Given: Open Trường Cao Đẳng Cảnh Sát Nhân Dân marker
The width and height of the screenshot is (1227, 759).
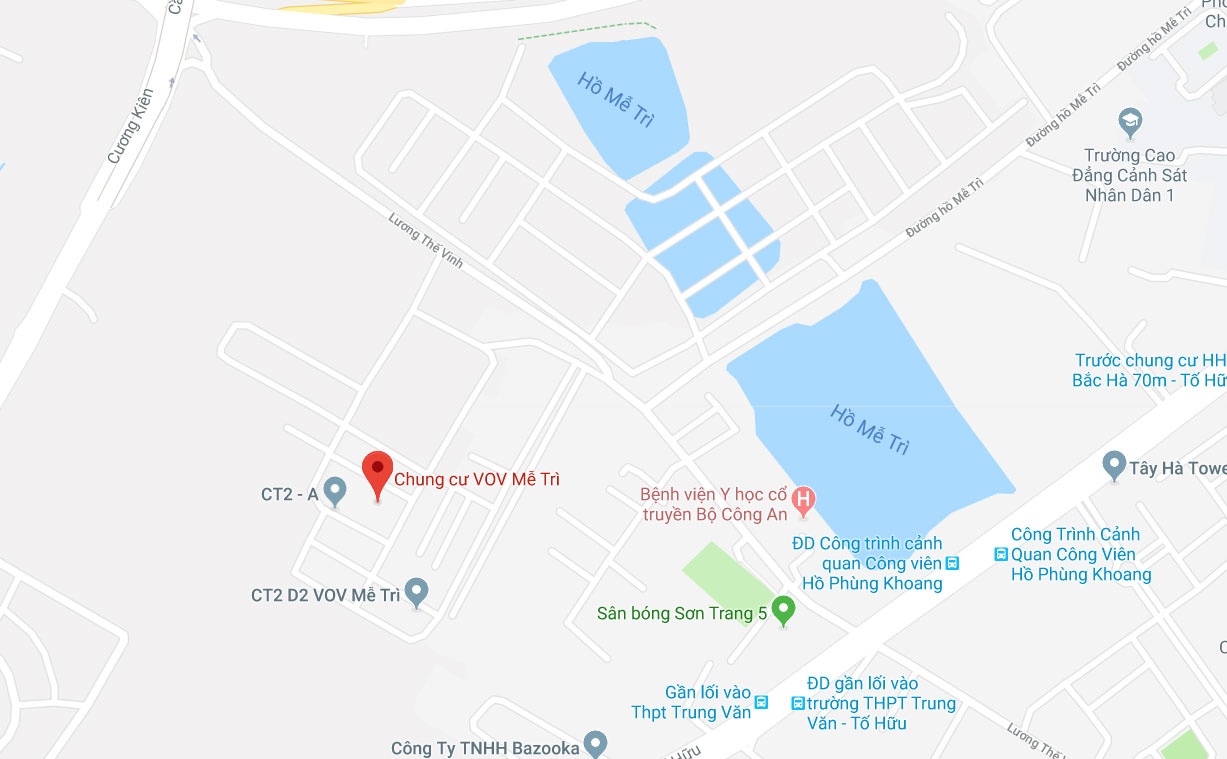Looking at the screenshot, I should click(1131, 123).
